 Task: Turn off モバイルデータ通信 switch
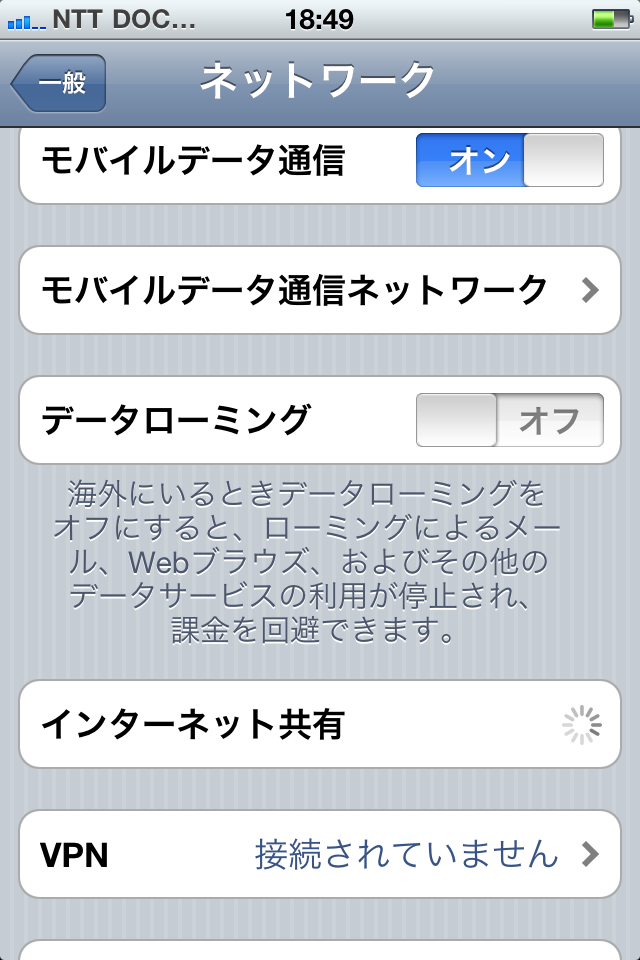coord(509,161)
